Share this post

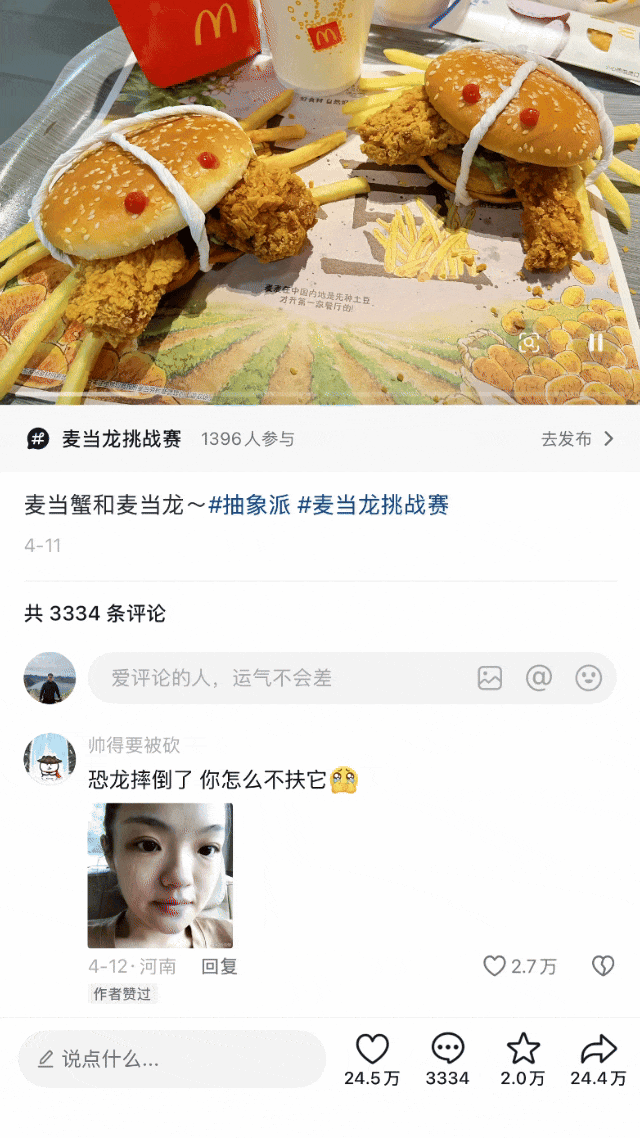pyautogui.click(x=598, y=1050)
